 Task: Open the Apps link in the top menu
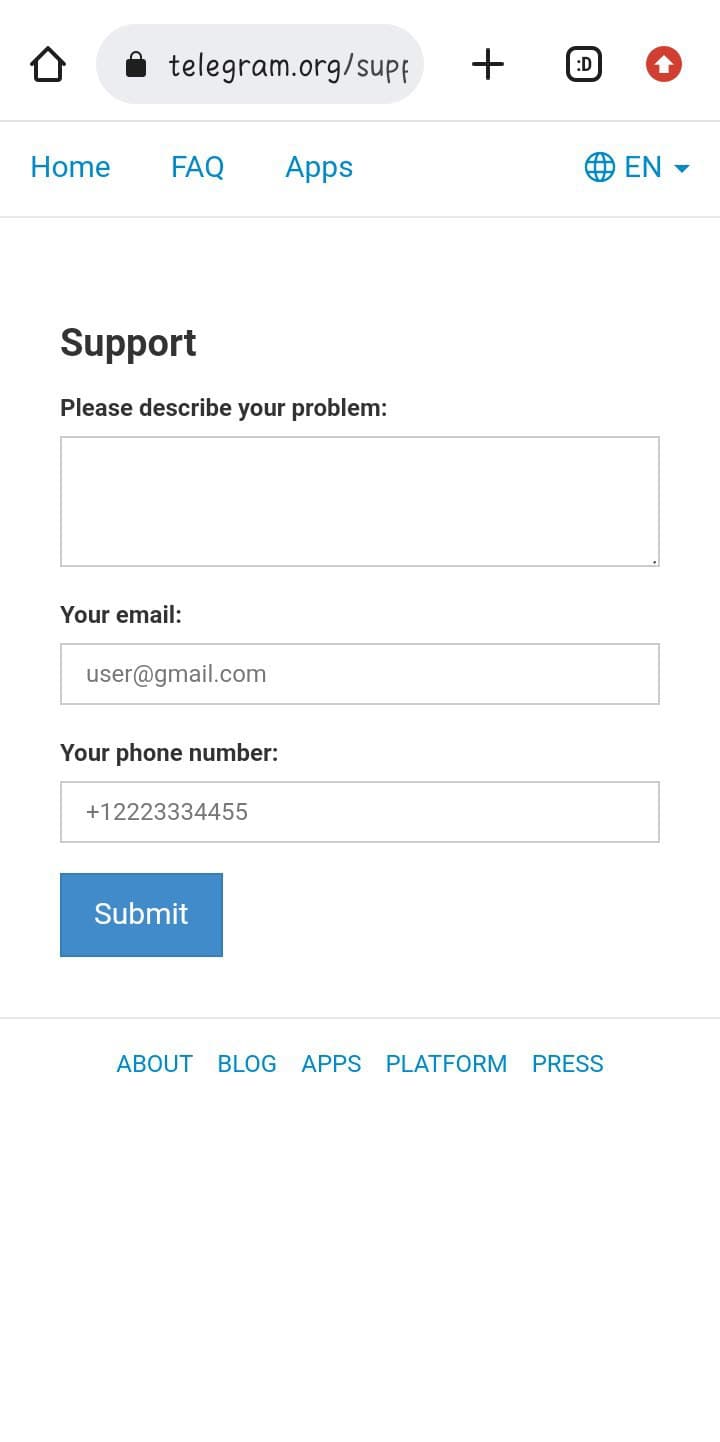[319, 167]
